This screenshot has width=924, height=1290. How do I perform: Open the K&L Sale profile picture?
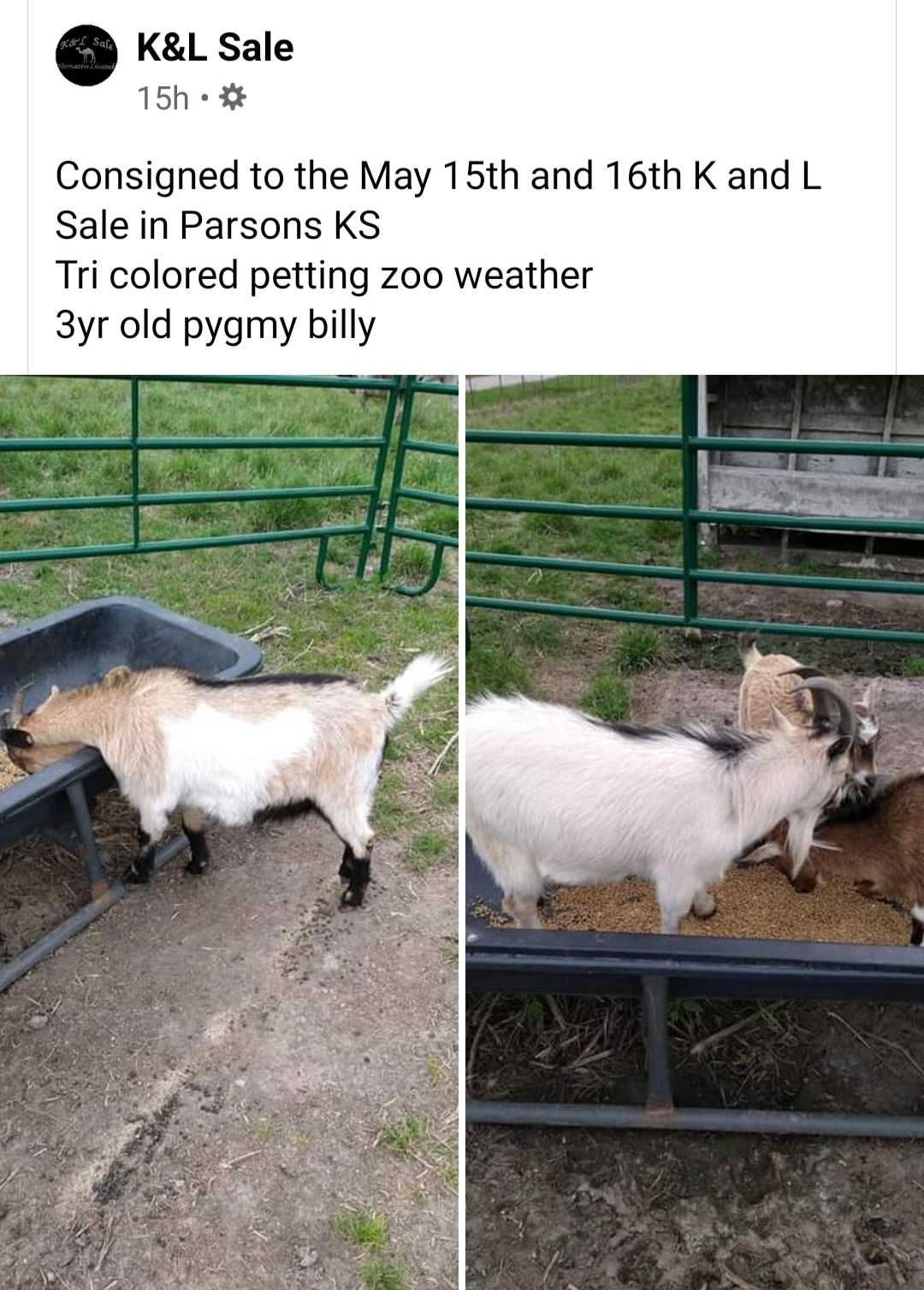coord(87,57)
